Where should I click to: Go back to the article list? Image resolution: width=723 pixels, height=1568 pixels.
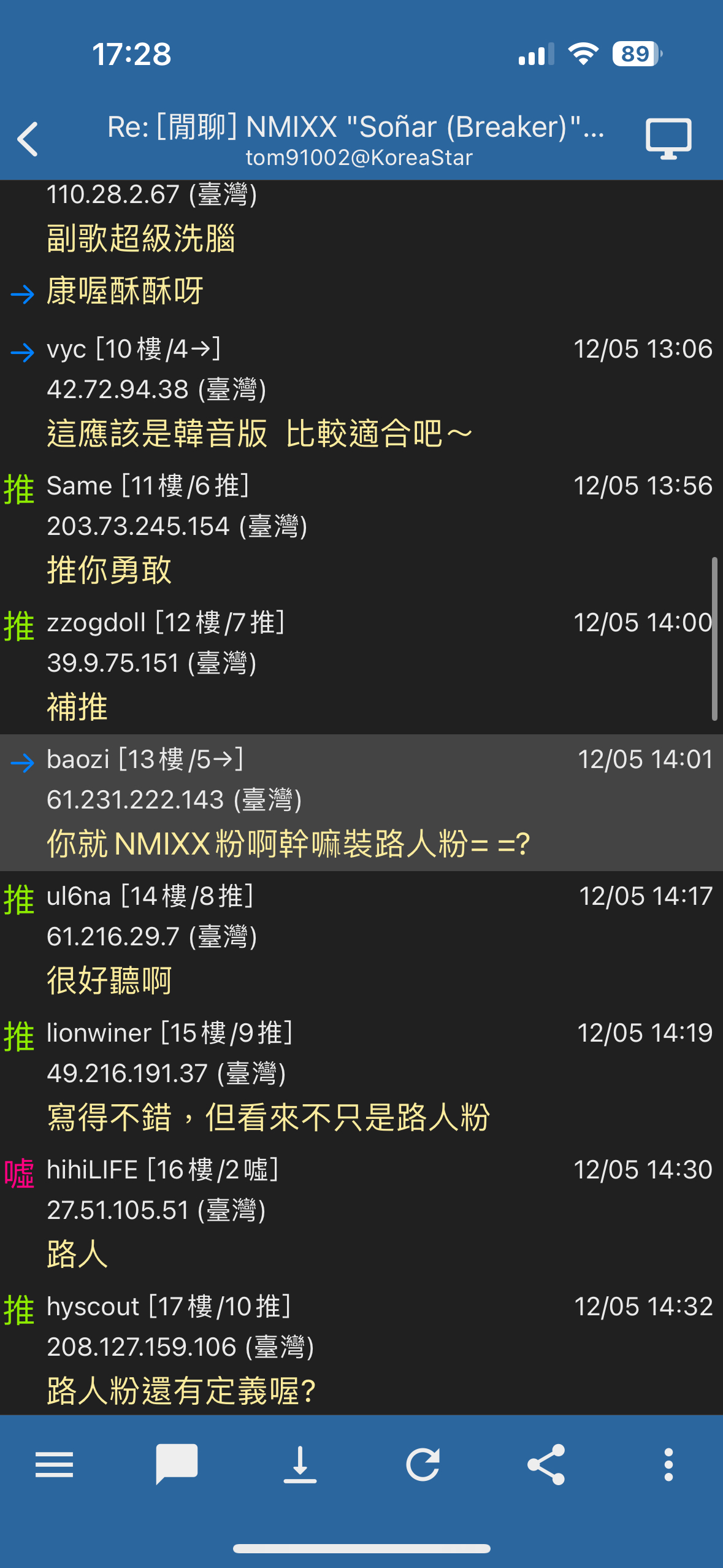coord(28,139)
